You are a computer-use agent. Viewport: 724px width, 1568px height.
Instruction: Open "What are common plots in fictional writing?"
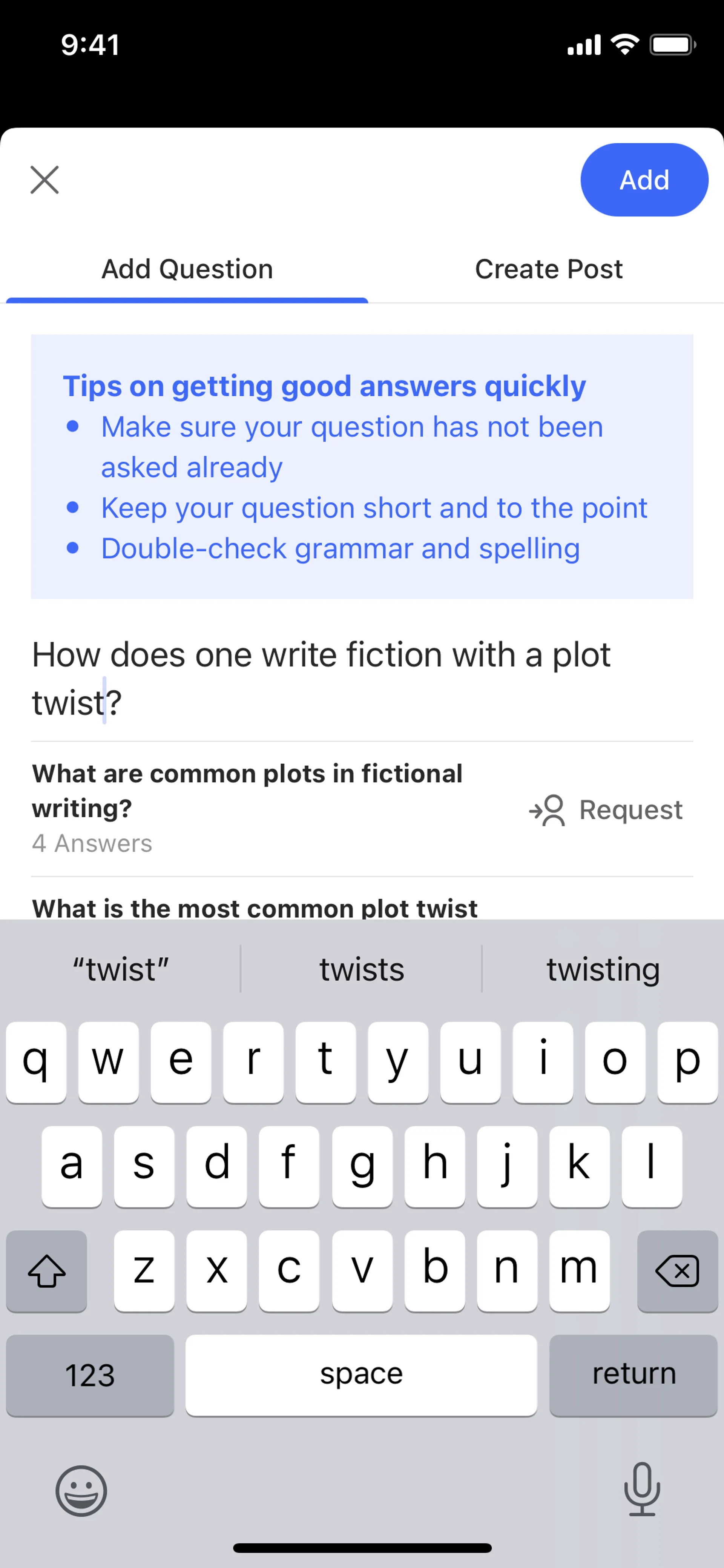(247, 790)
